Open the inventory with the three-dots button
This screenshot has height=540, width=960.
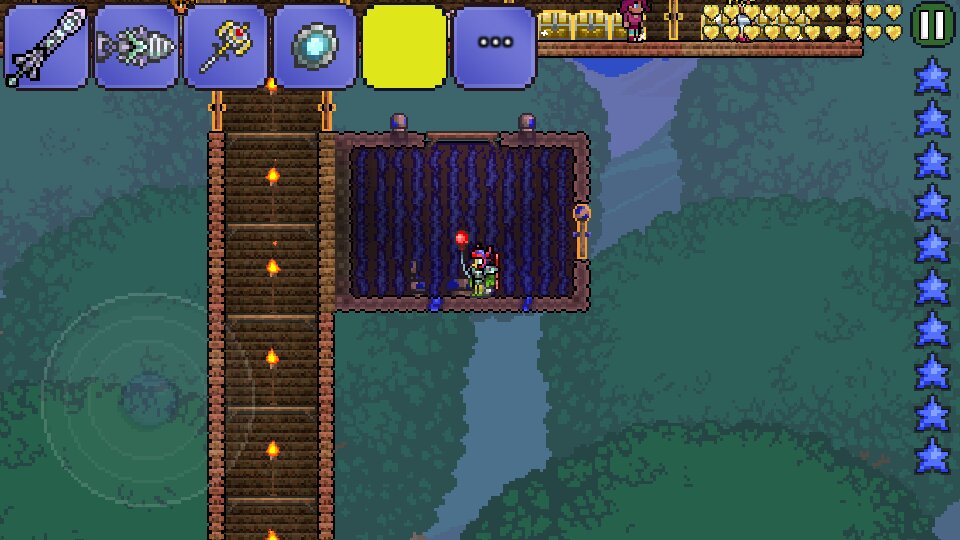[494, 46]
